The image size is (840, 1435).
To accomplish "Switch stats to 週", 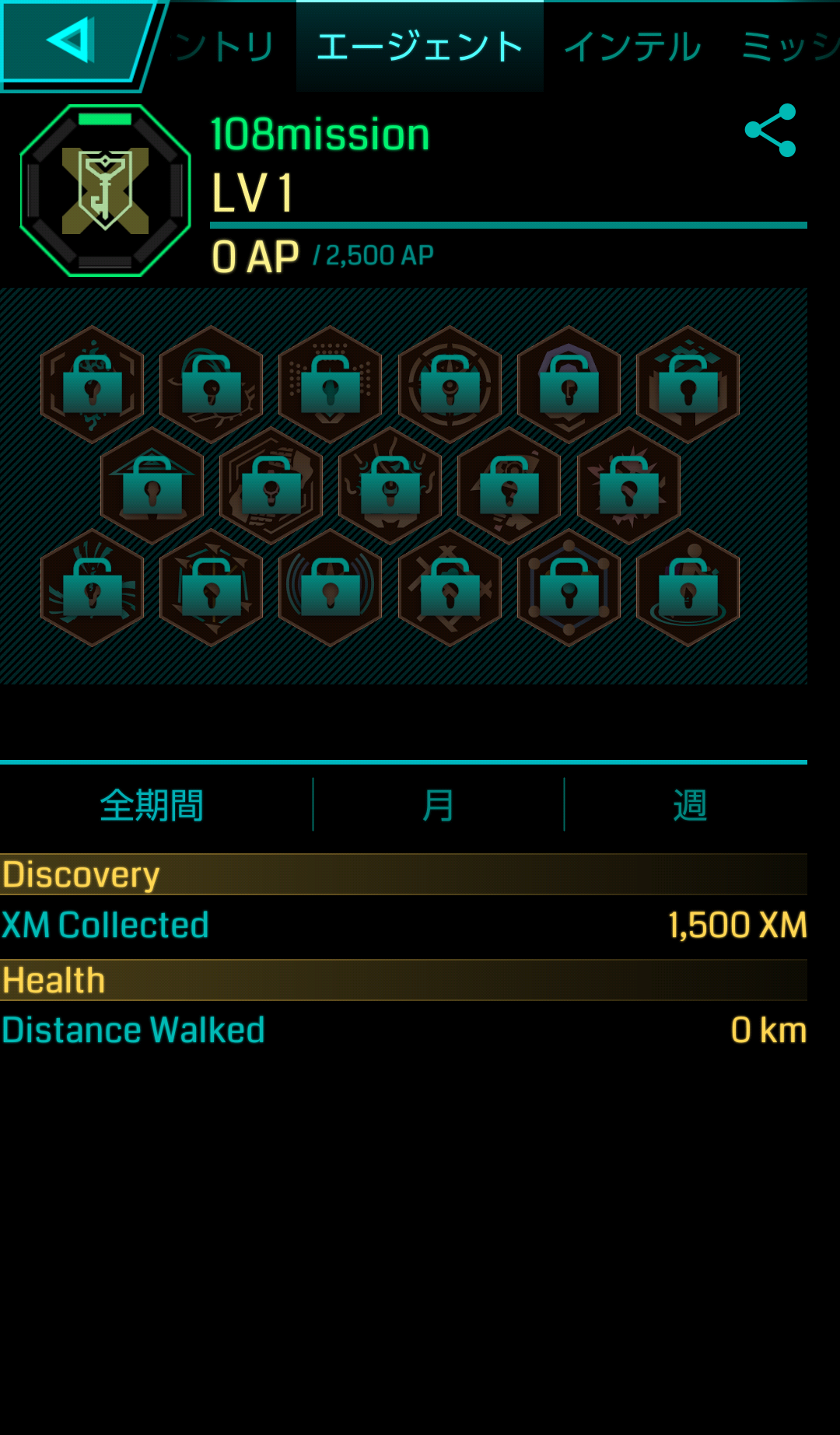I will tap(689, 805).
